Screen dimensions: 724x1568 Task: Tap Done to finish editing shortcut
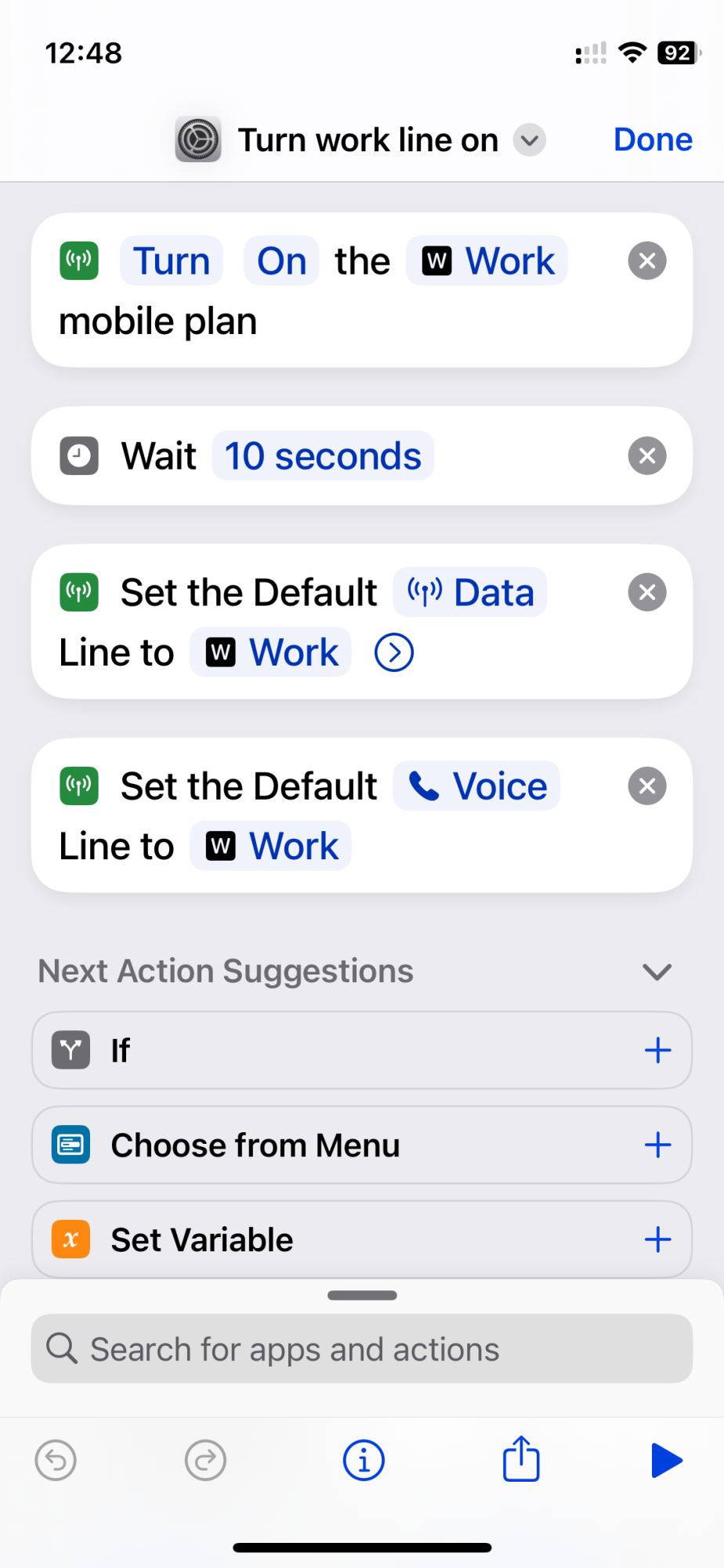click(x=653, y=140)
